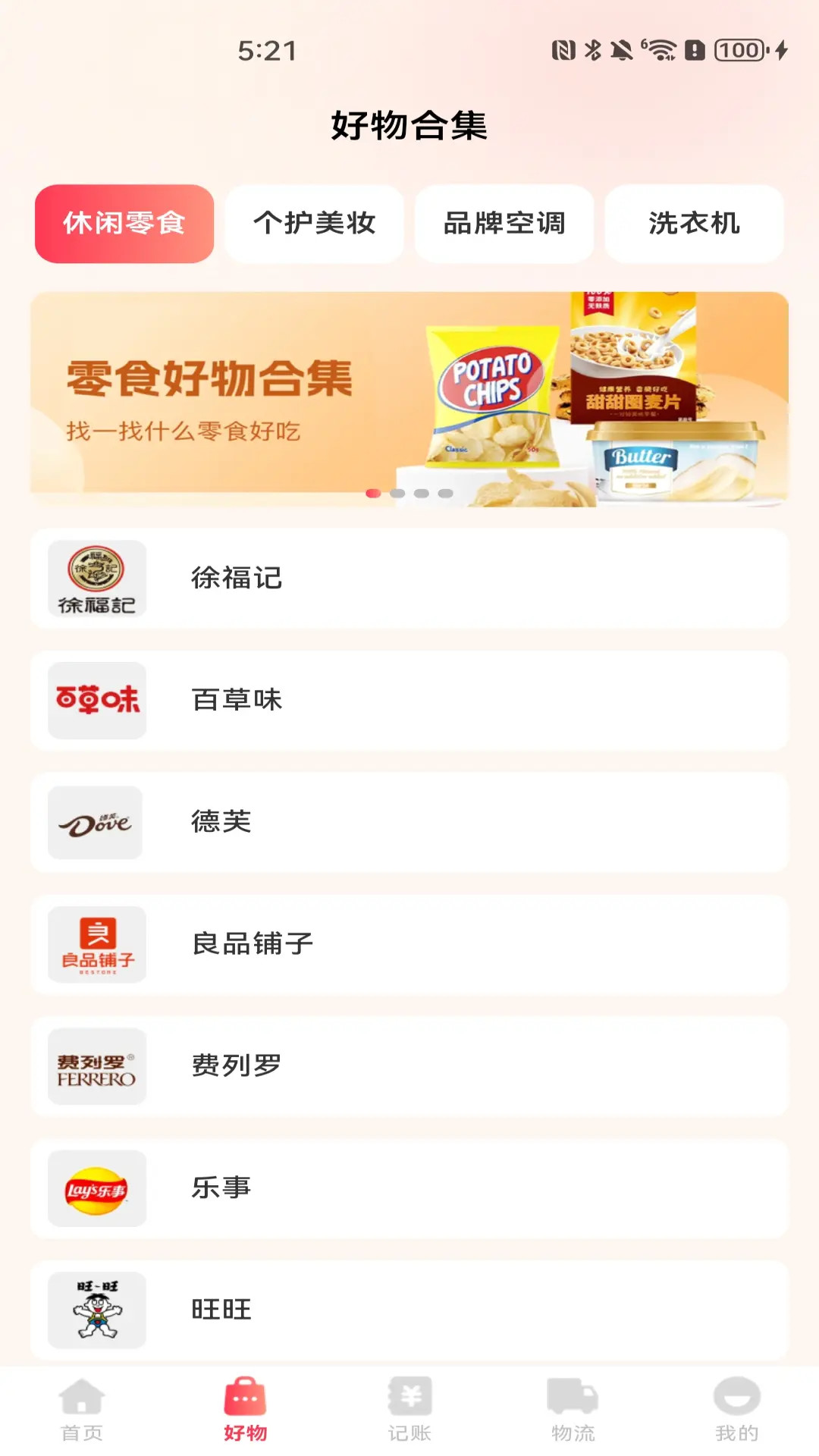Tap the second carousel indicator dot
This screenshot has width=819, height=1456.
click(x=396, y=493)
